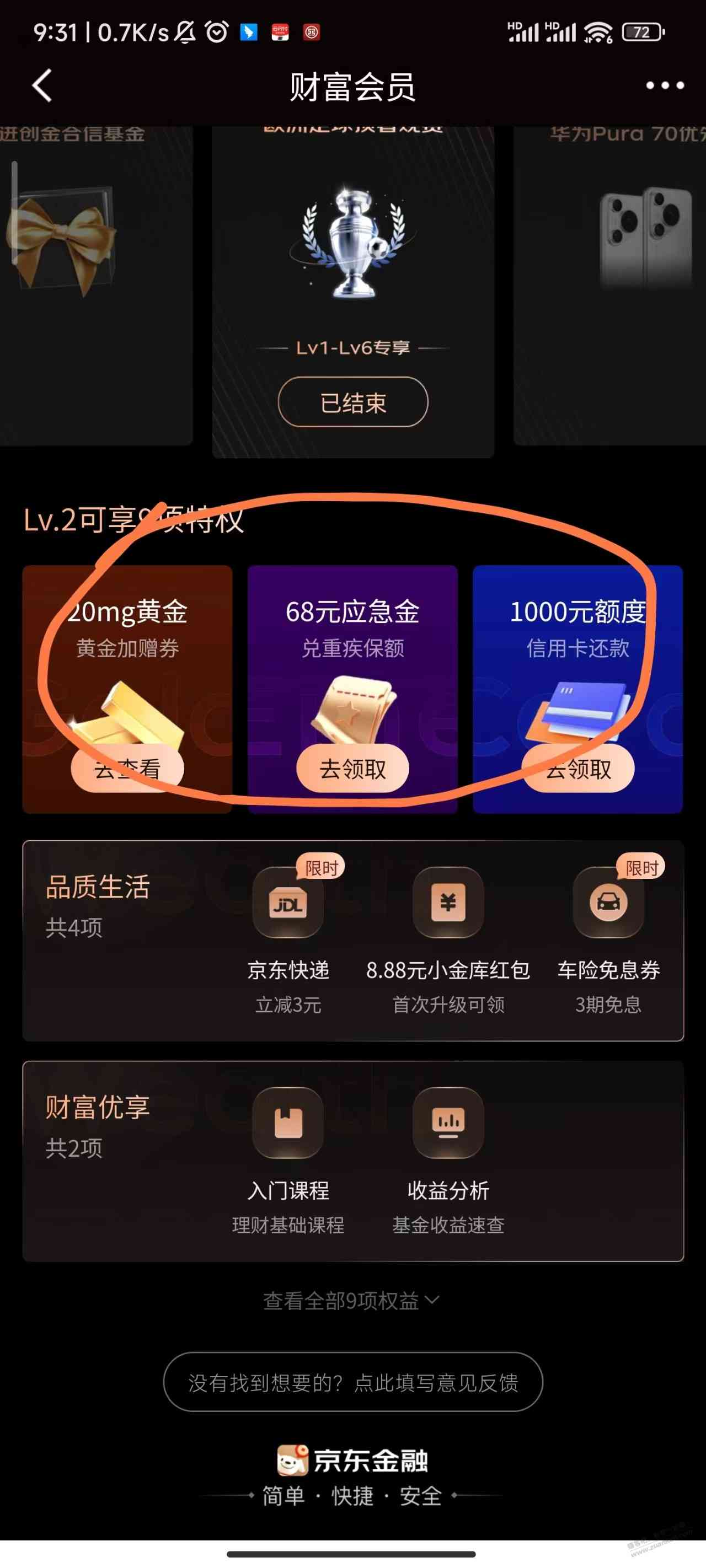Screen dimensions: 706x1568
Task: Open the gift box fund card
Action: tap(92, 280)
